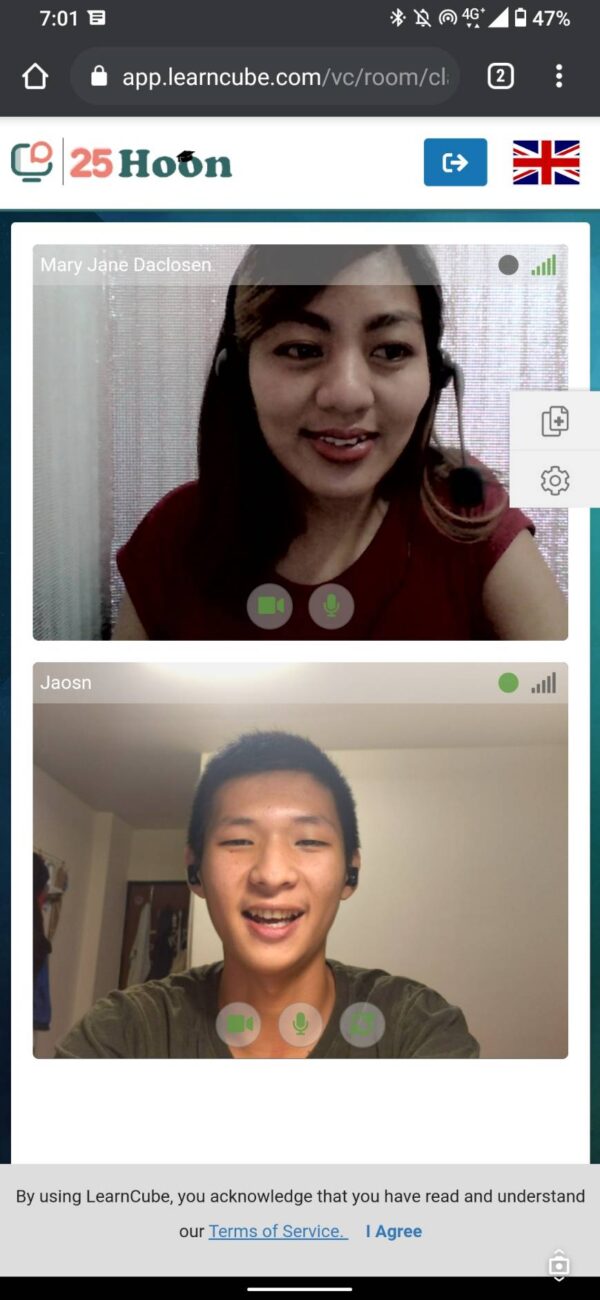The width and height of the screenshot is (600, 1300).
Task: Mute the microphone on Jaosn's video
Action: (300, 1024)
